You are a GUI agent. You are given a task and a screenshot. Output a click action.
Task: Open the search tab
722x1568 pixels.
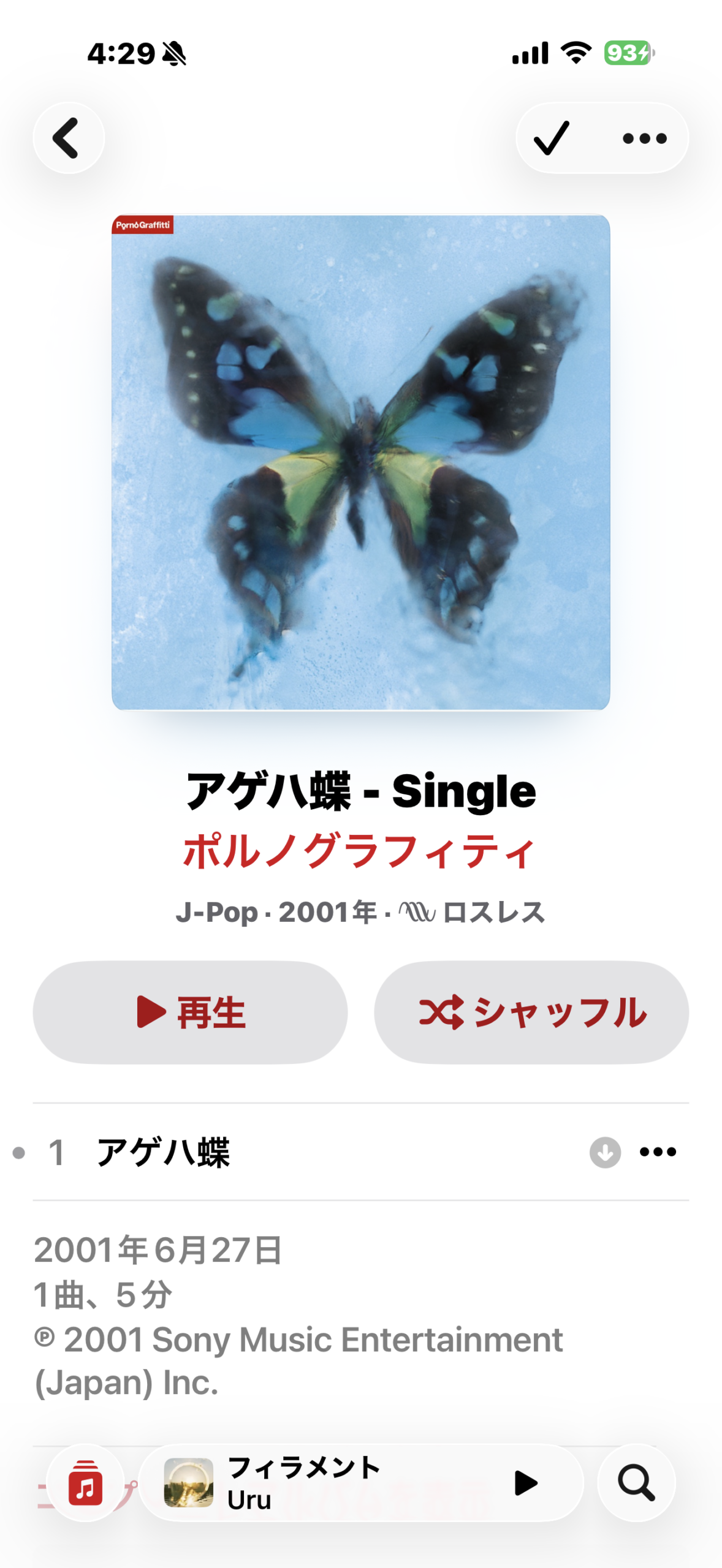636,1483
